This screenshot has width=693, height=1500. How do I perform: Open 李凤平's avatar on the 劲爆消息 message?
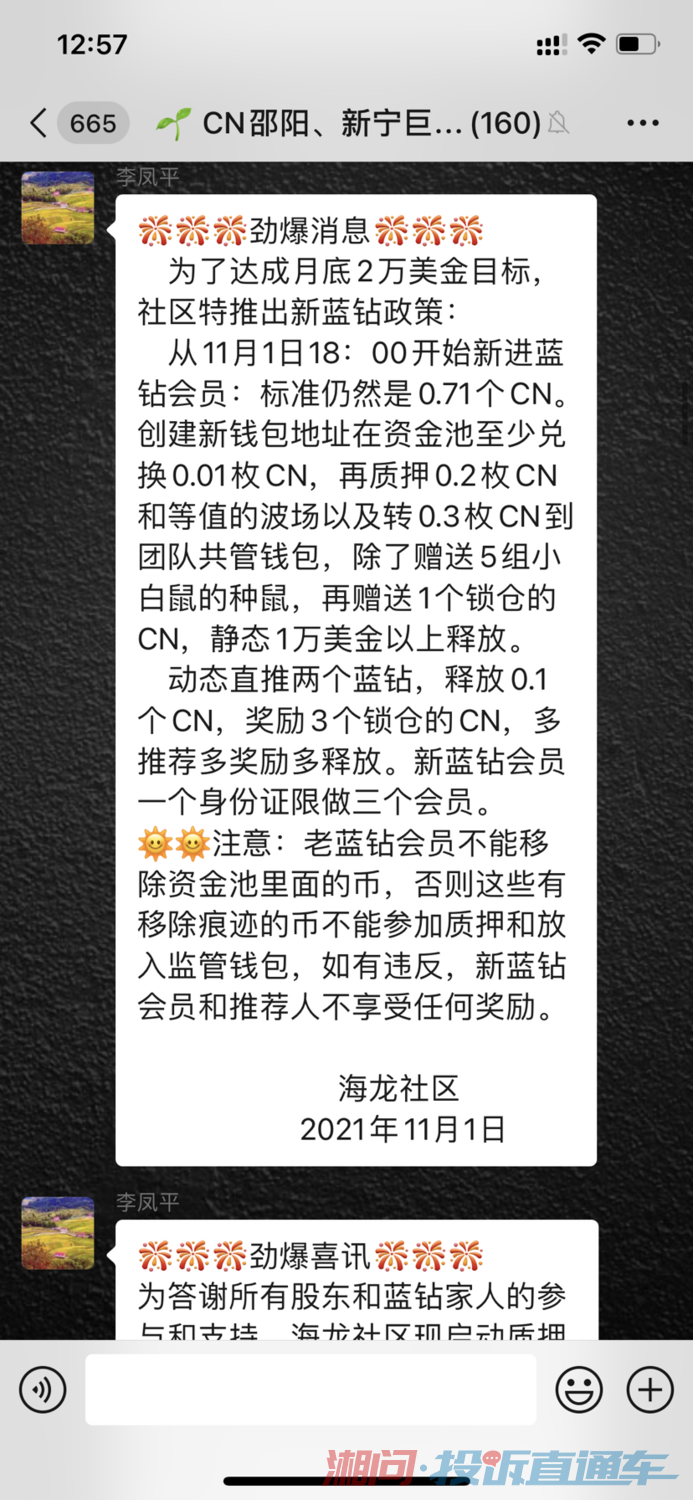[58, 207]
